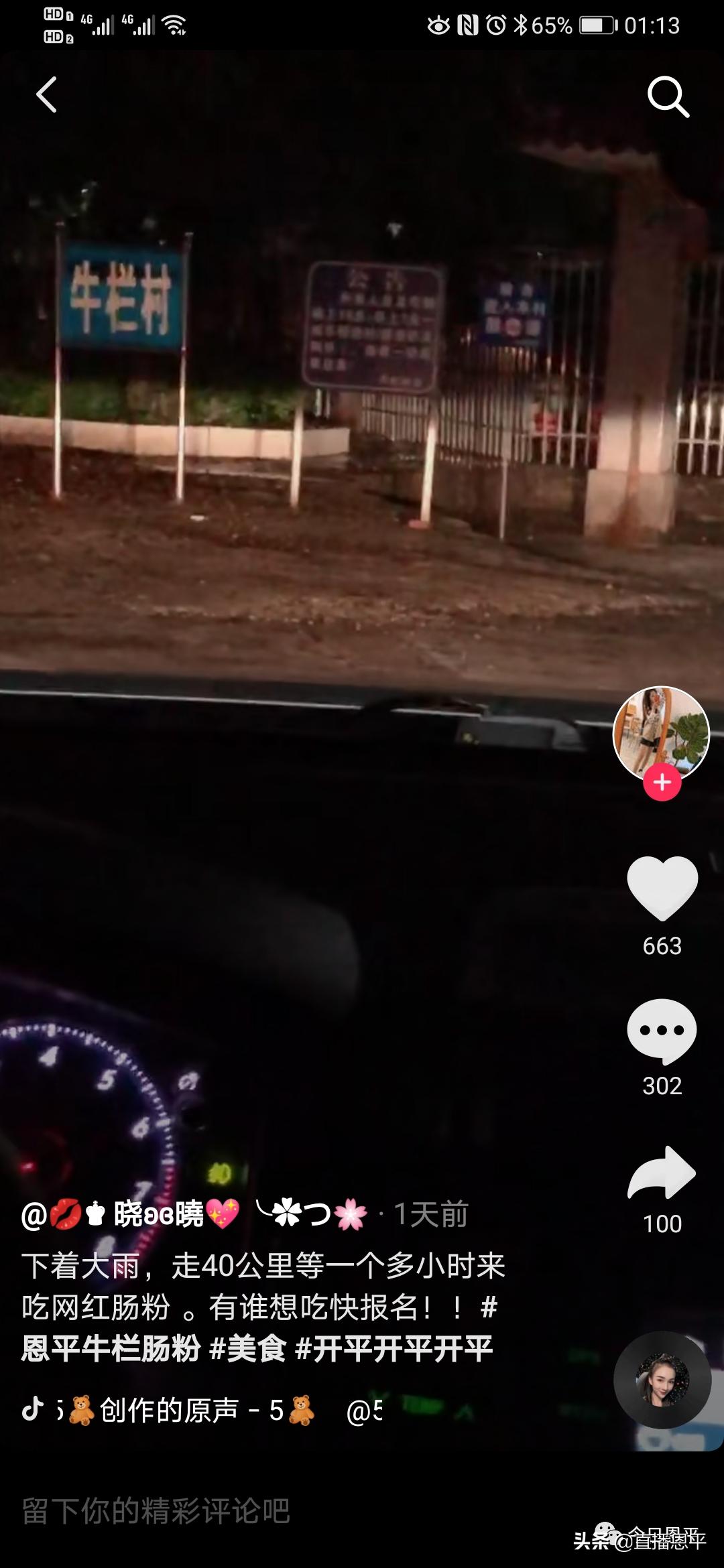Tap the comment box 留下你的精彩评论吧
This screenshot has height=1568, width=724.
click(156, 1511)
